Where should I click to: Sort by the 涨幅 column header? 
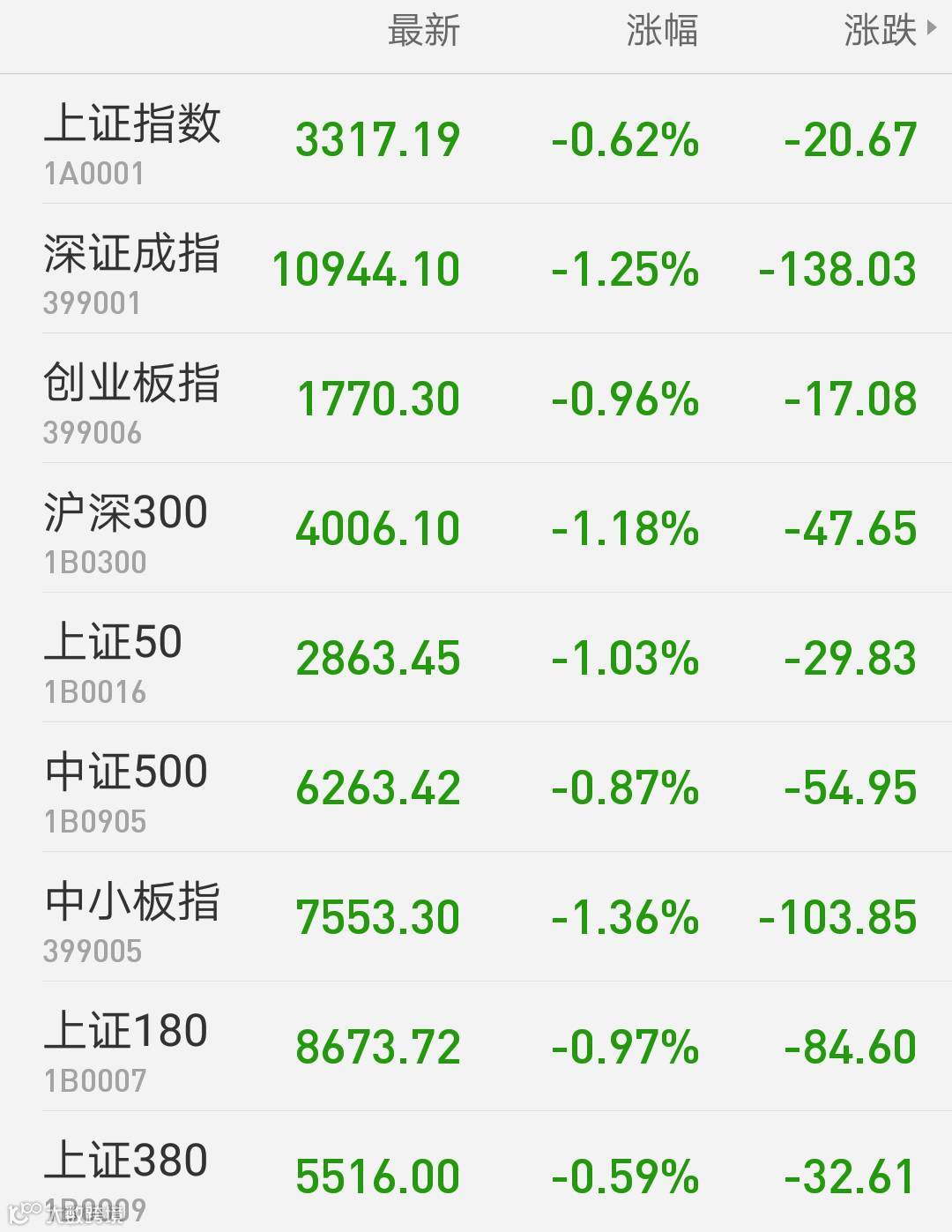[x=662, y=31]
